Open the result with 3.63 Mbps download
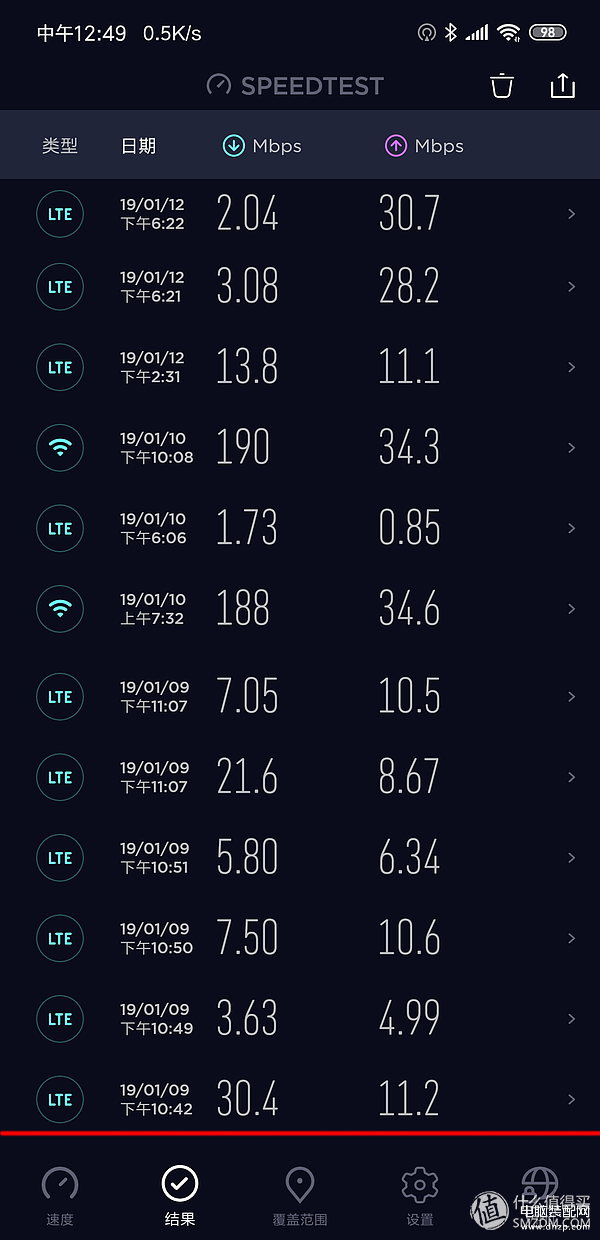This screenshot has width=600, height=1240. (x=300, y=1019)
